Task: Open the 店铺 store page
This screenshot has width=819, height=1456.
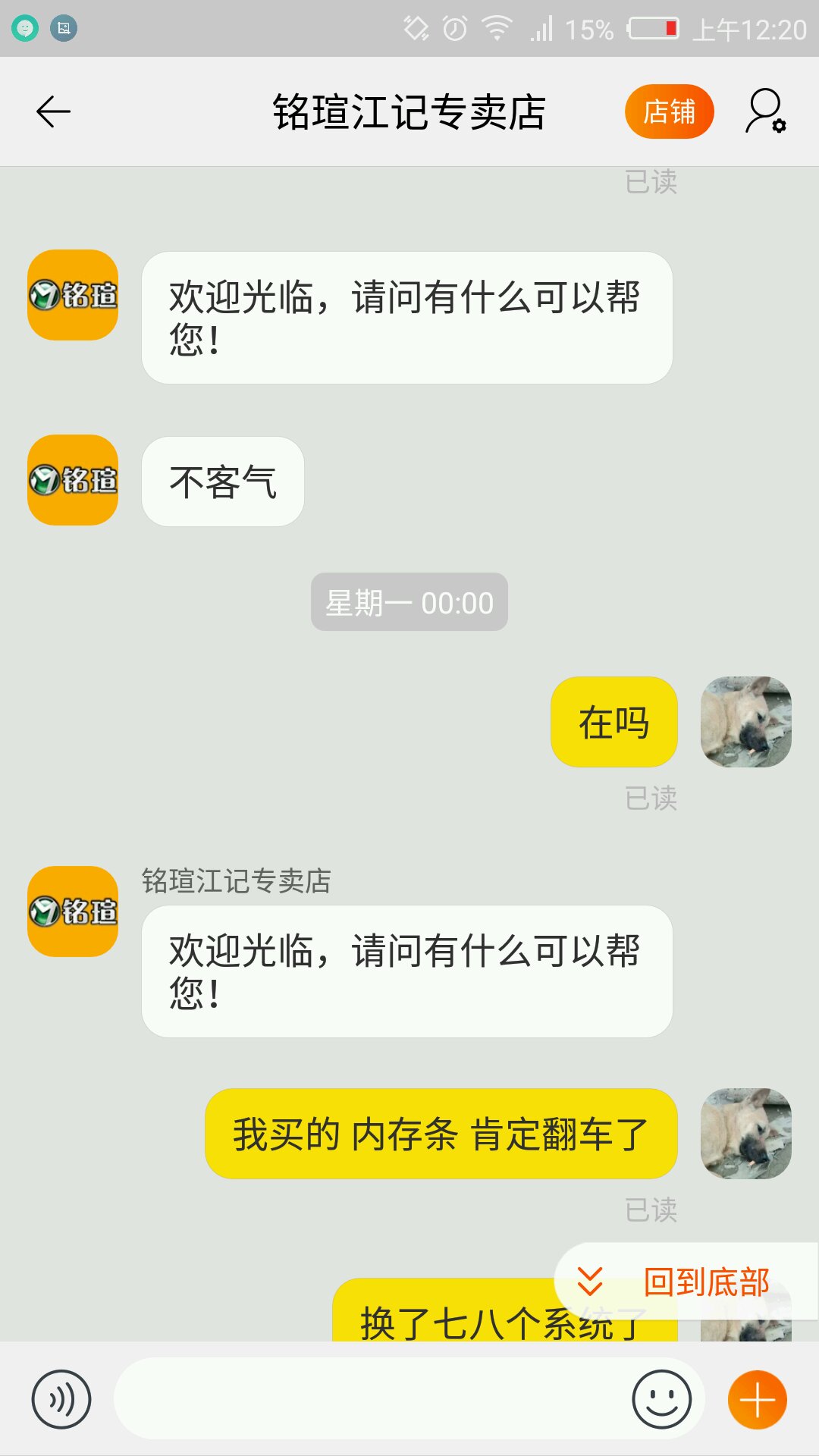Action: pos(669,112)
